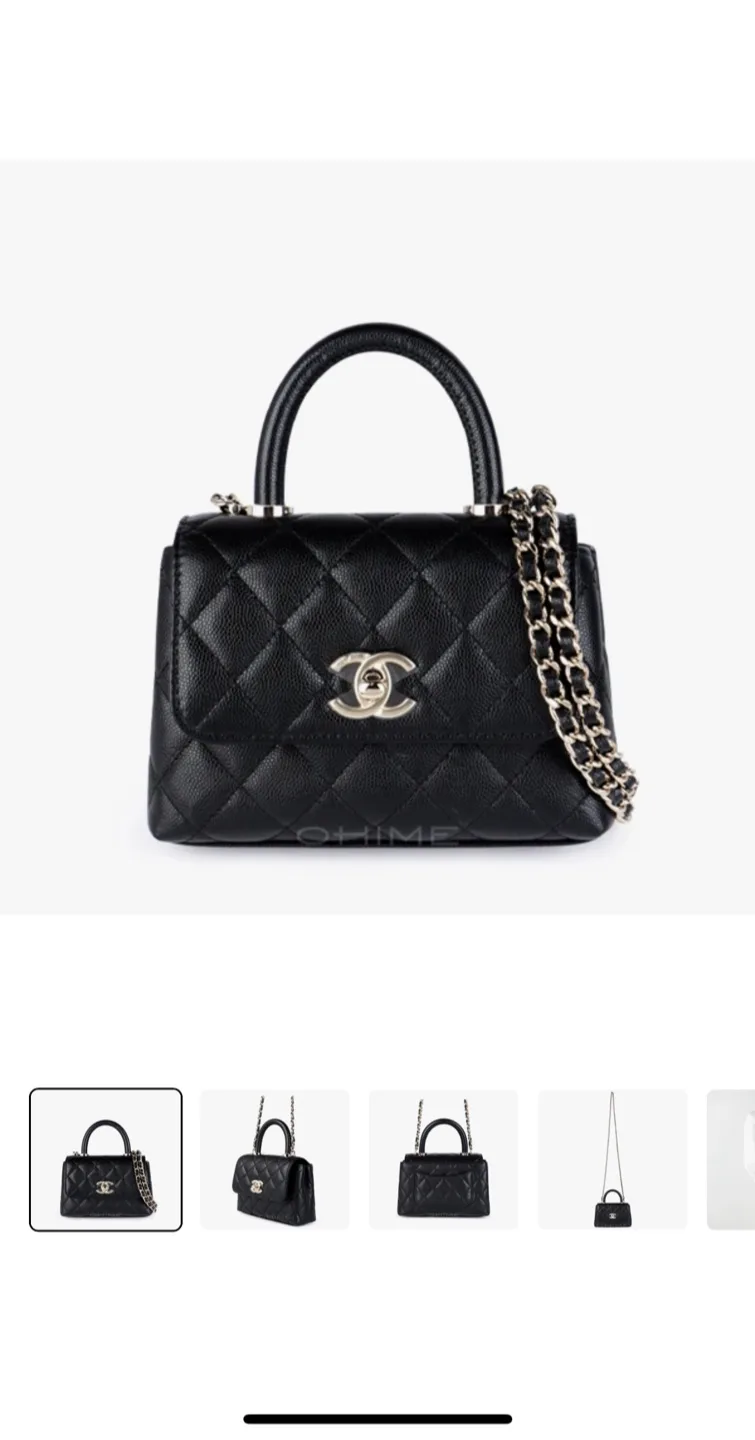Select the partially visible fifth thumbnail

coord(732,1159)
